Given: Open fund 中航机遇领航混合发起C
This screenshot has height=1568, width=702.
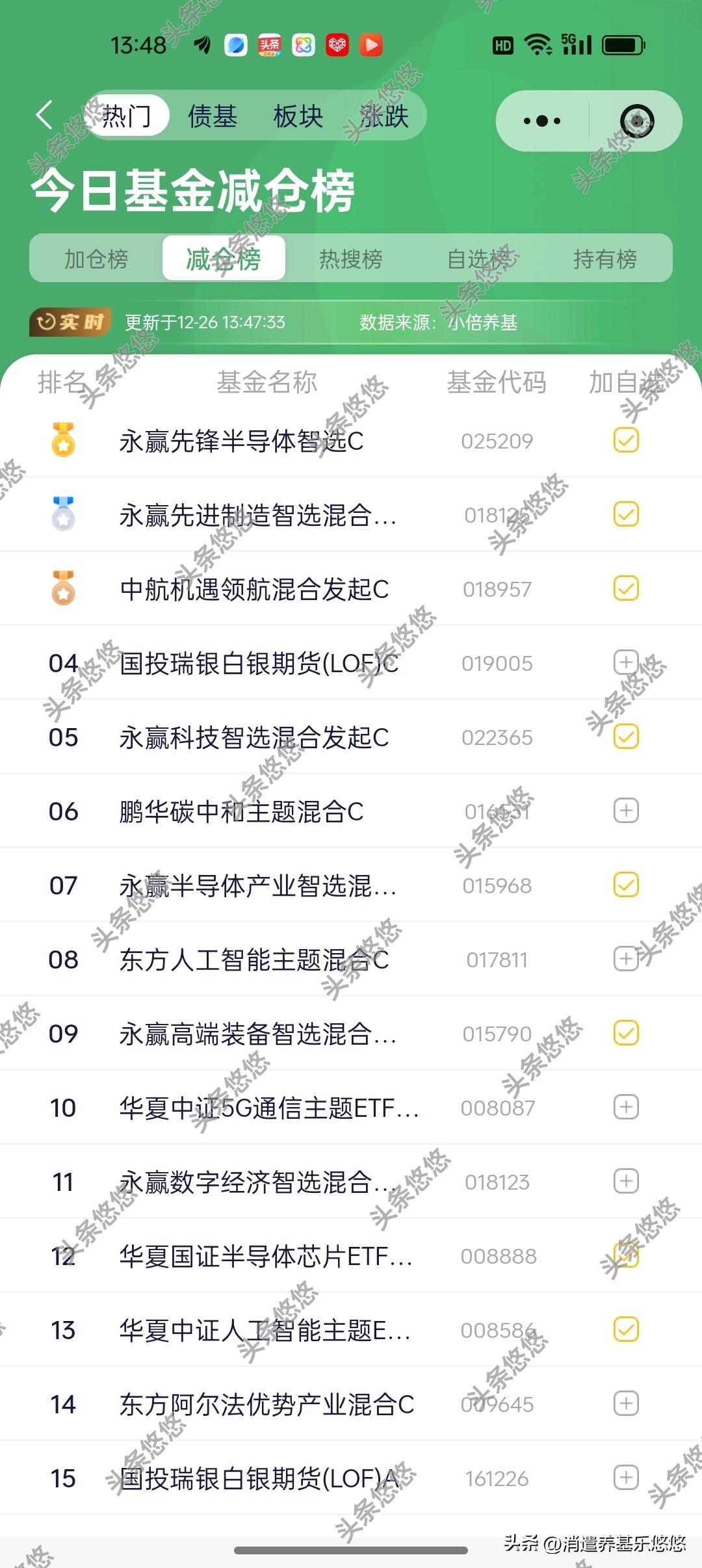Looking at the screenshot, I should pyautogui.click(x=254, y=590).
